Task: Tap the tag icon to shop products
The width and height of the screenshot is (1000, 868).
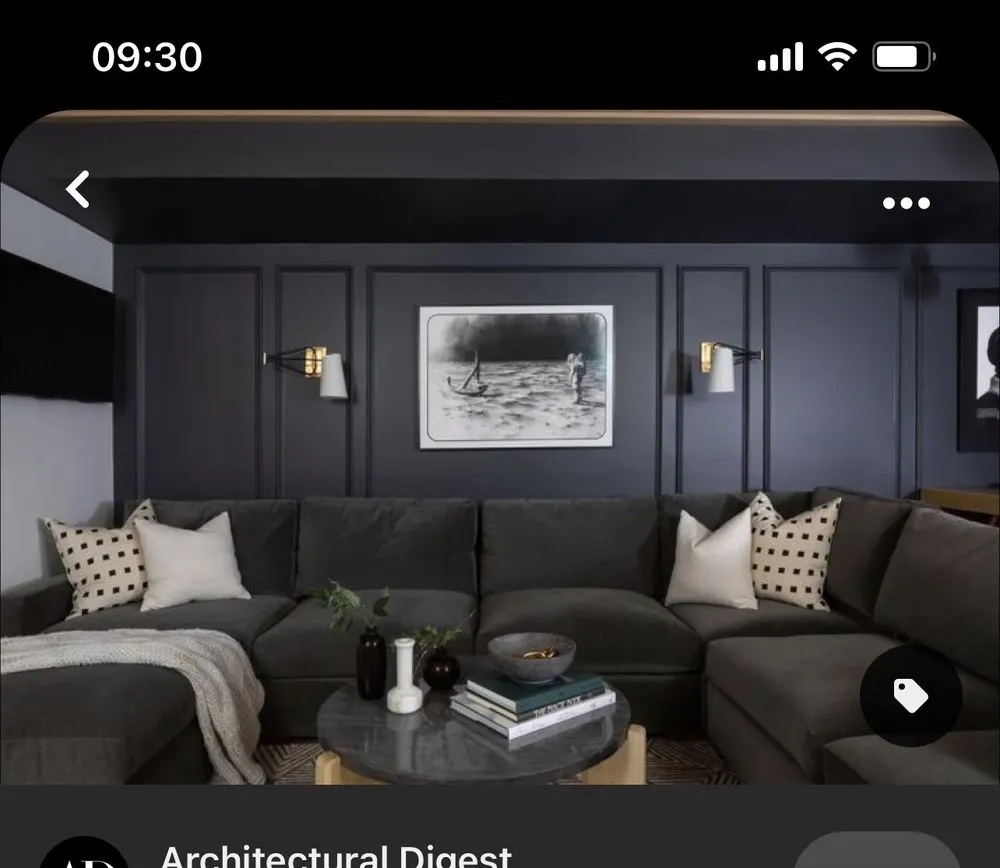Action: pos(910,696)
